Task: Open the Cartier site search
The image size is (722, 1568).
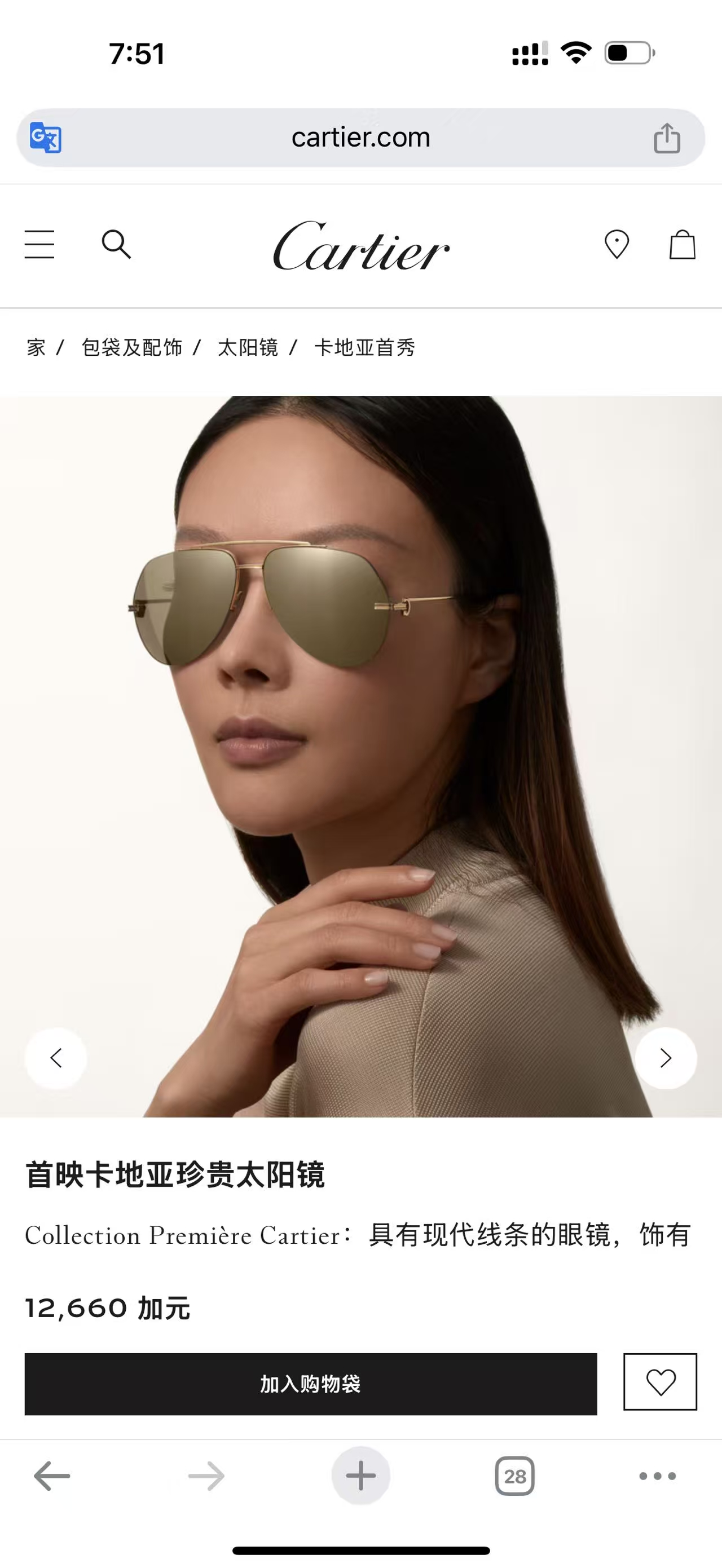Action: point(116,245)
